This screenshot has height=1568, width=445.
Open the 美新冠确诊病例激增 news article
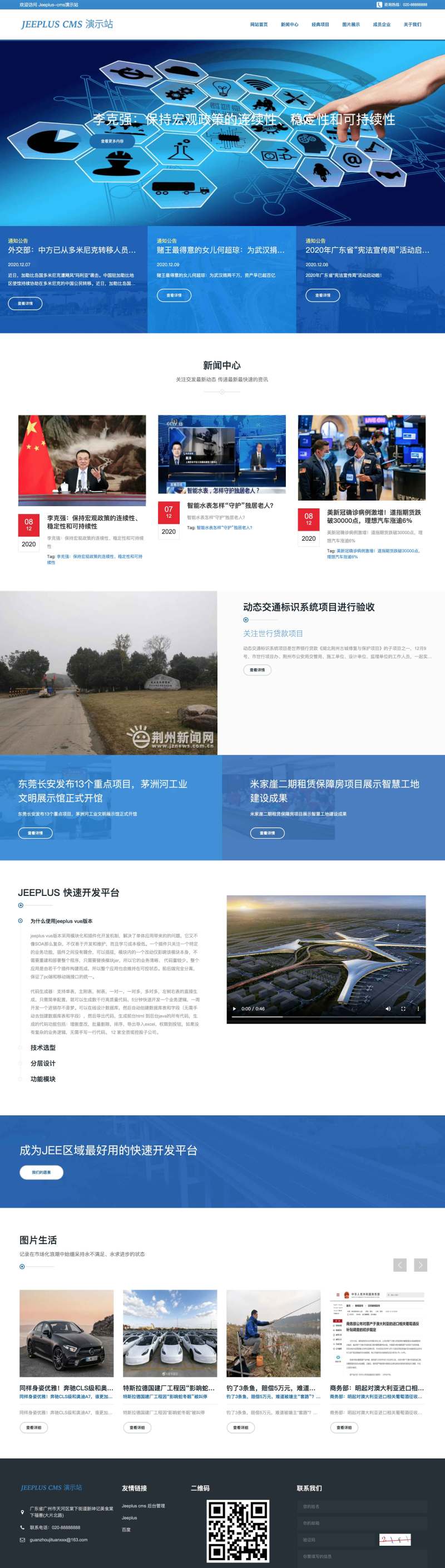click(x=373, y=516)
